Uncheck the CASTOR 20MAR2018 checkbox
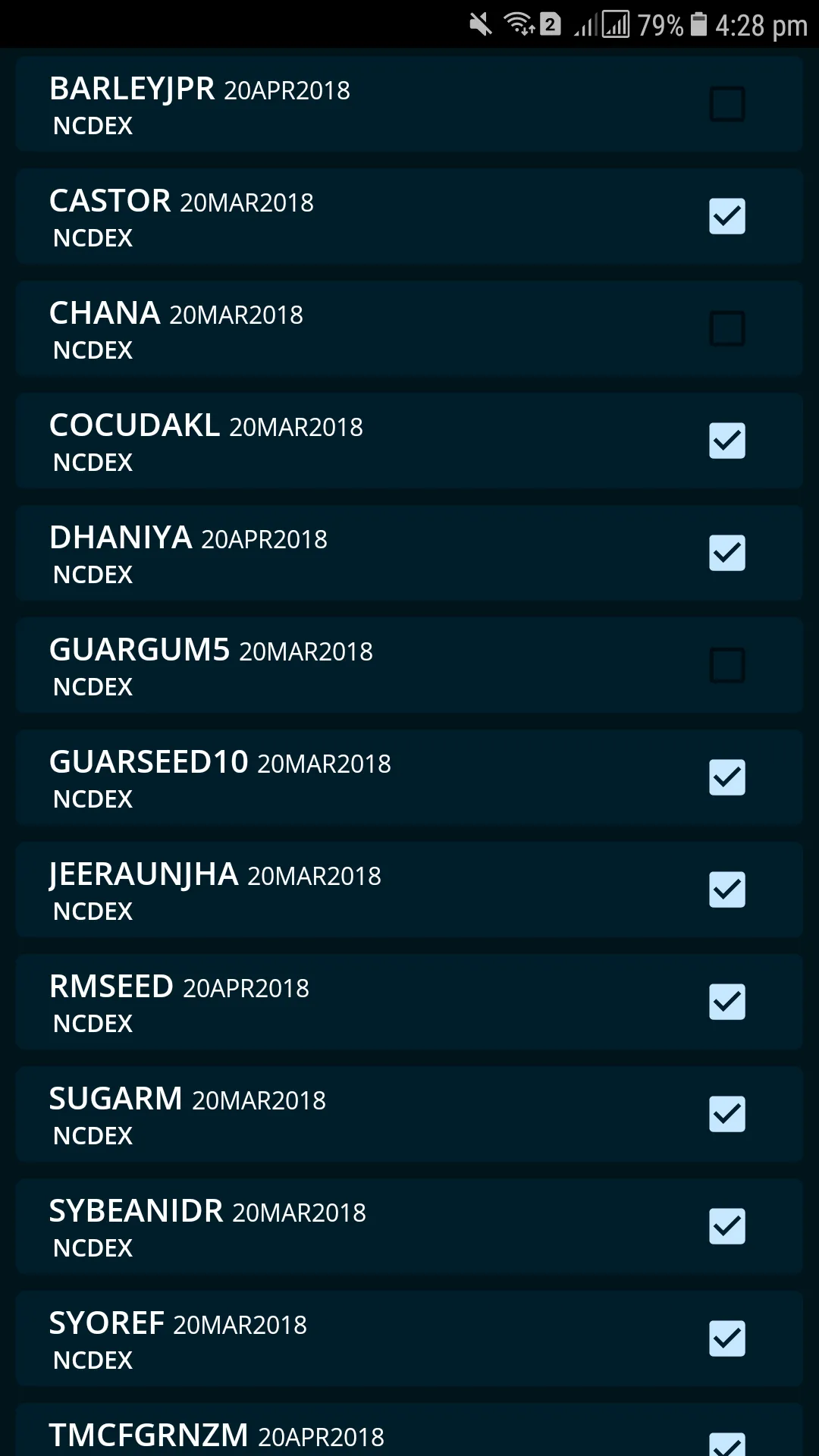 (726, 217)
